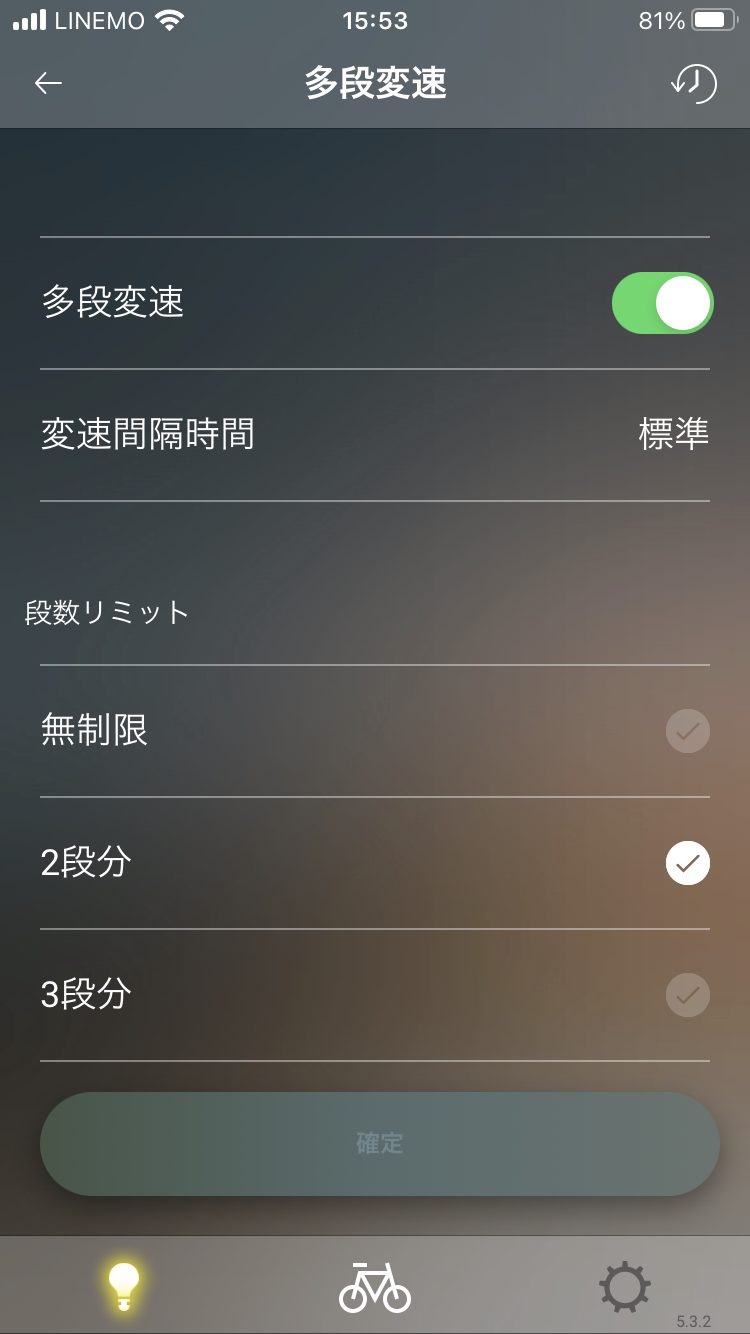Open the history clock icon
Screen dimensions: 750x1334
click(x=693, y=84)
